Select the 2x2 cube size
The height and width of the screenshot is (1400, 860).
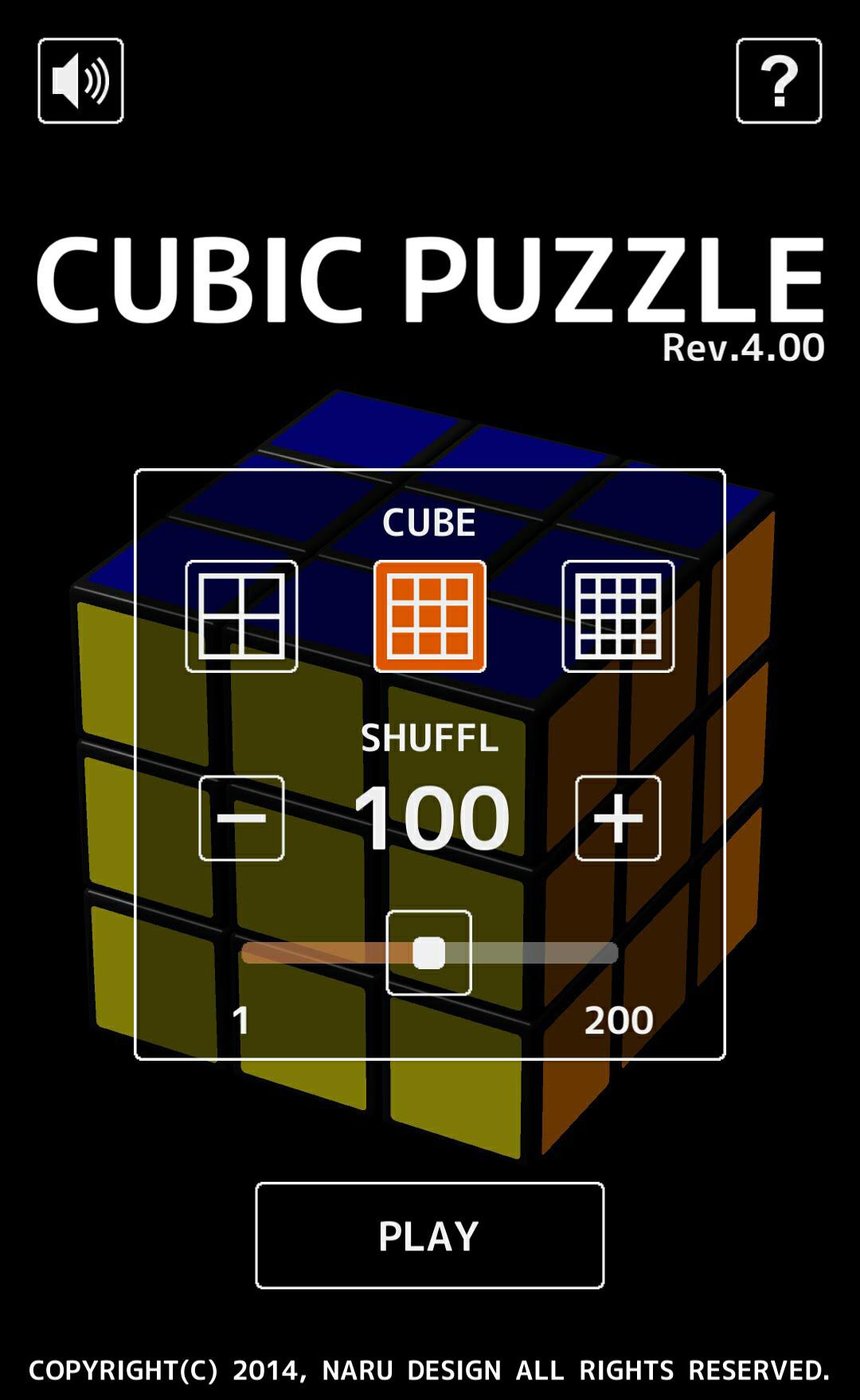pos(241,616)
